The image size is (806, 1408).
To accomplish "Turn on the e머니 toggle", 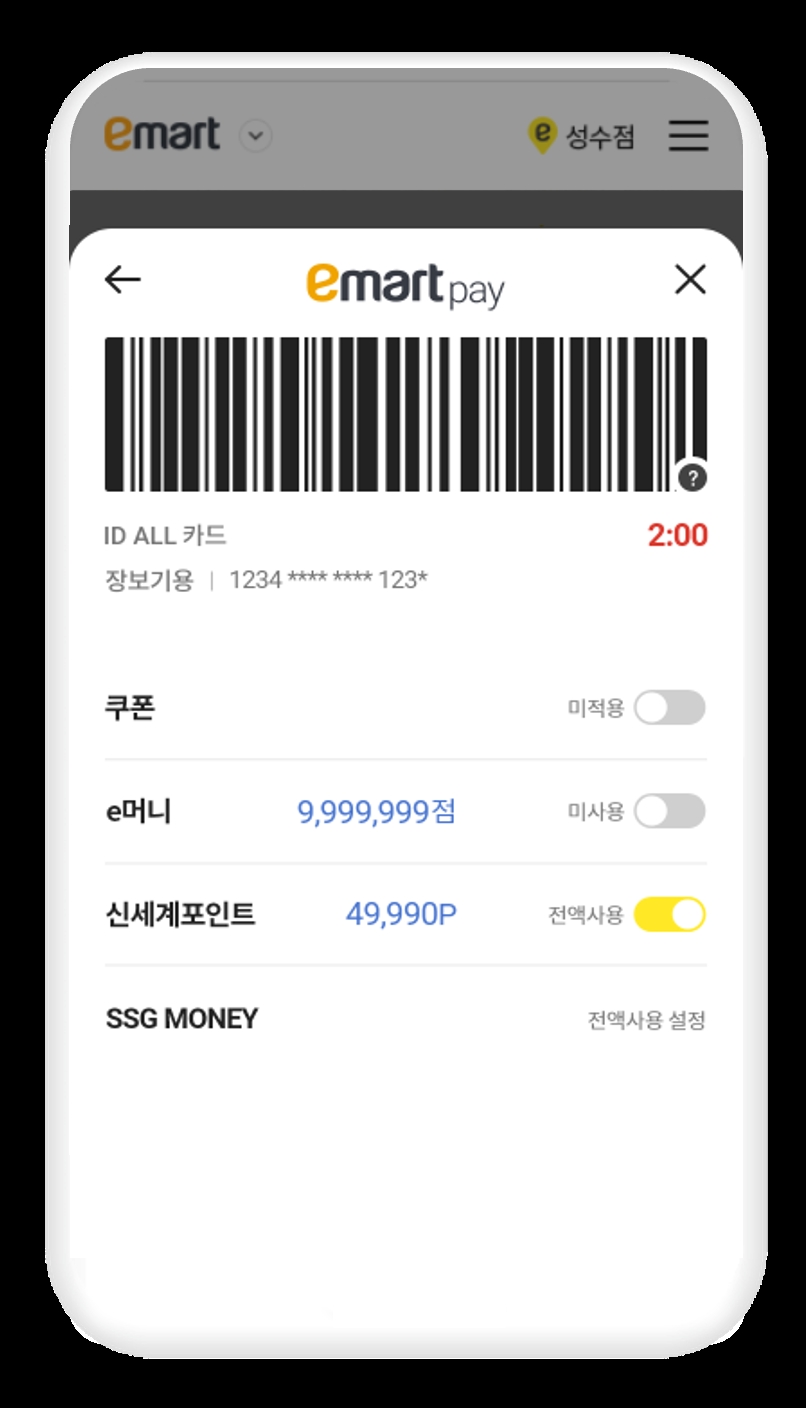I will tap(668, 812).
